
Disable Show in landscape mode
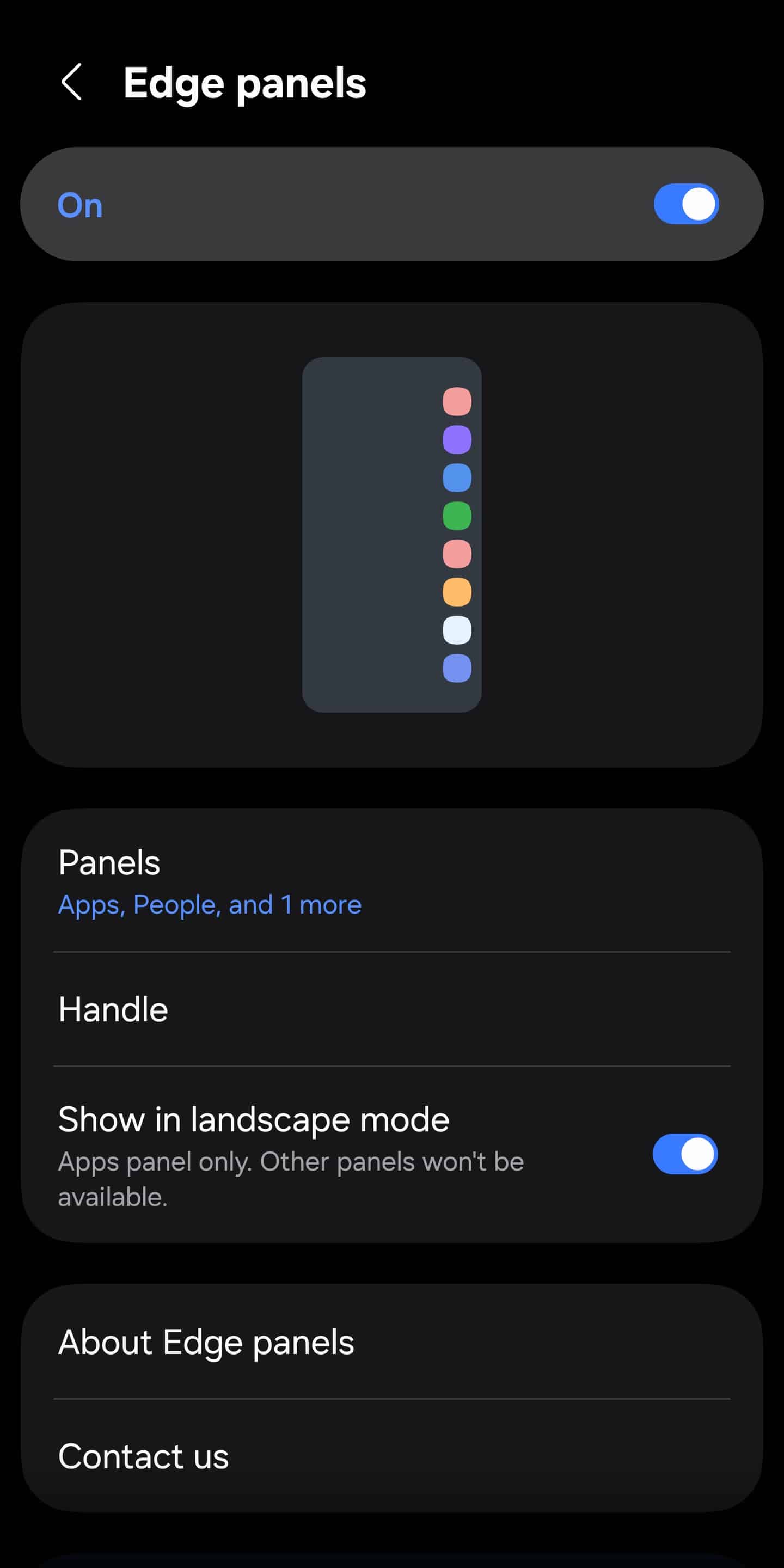pyautogui.click(x=684, y=1154)
